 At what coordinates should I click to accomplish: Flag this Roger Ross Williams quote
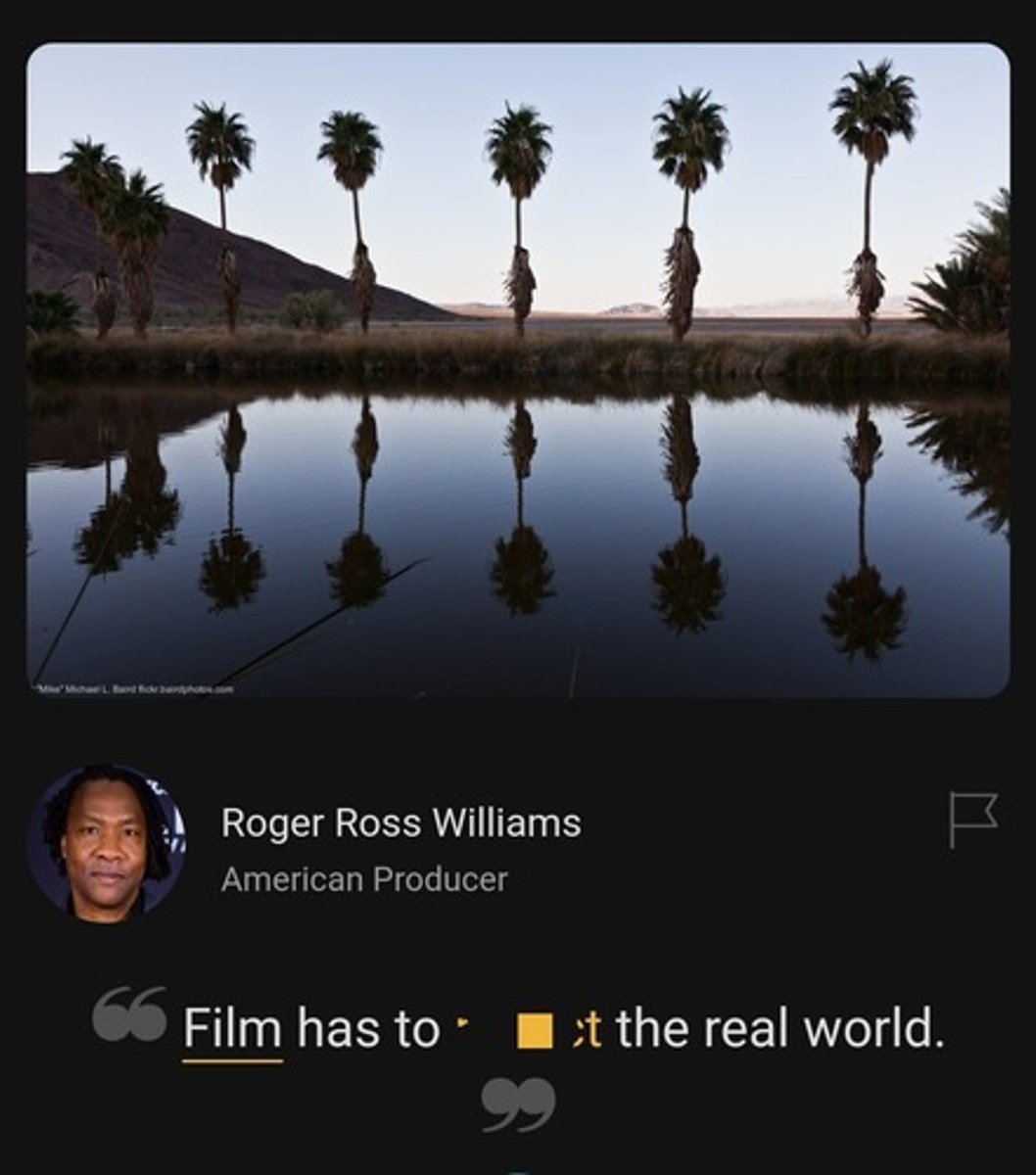972,820
